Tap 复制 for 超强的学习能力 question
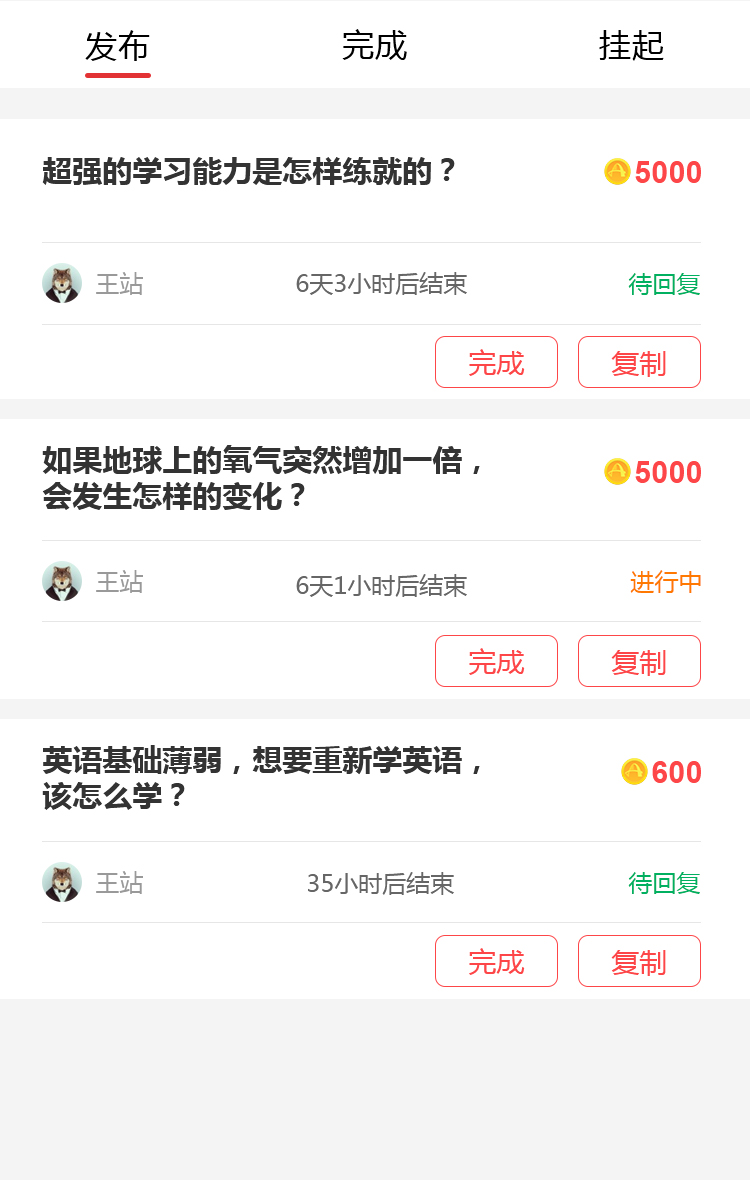The height and width of the screenshot is (1180, 750). click(639, 362)
